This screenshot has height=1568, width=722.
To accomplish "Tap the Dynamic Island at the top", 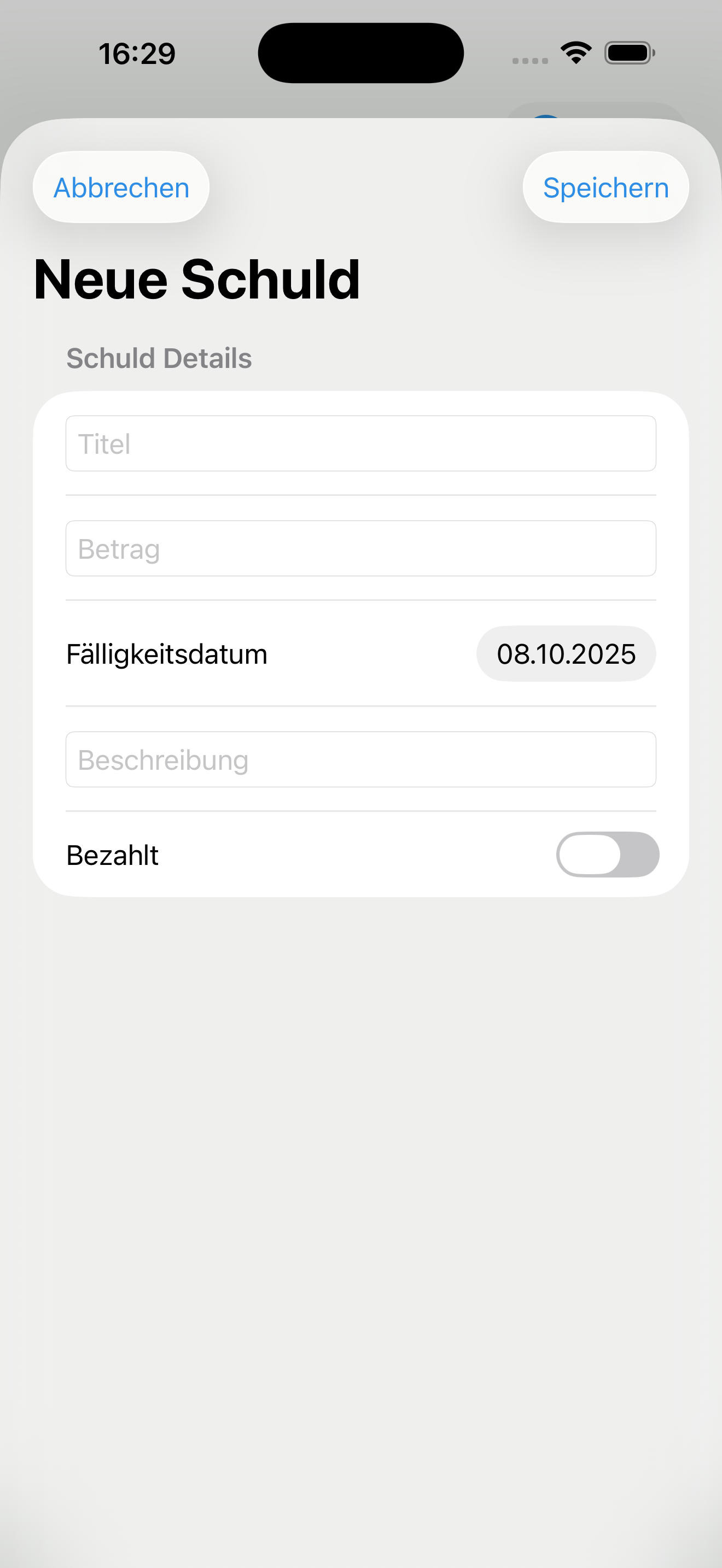I will pyautogui.click(x=360, y=52).
